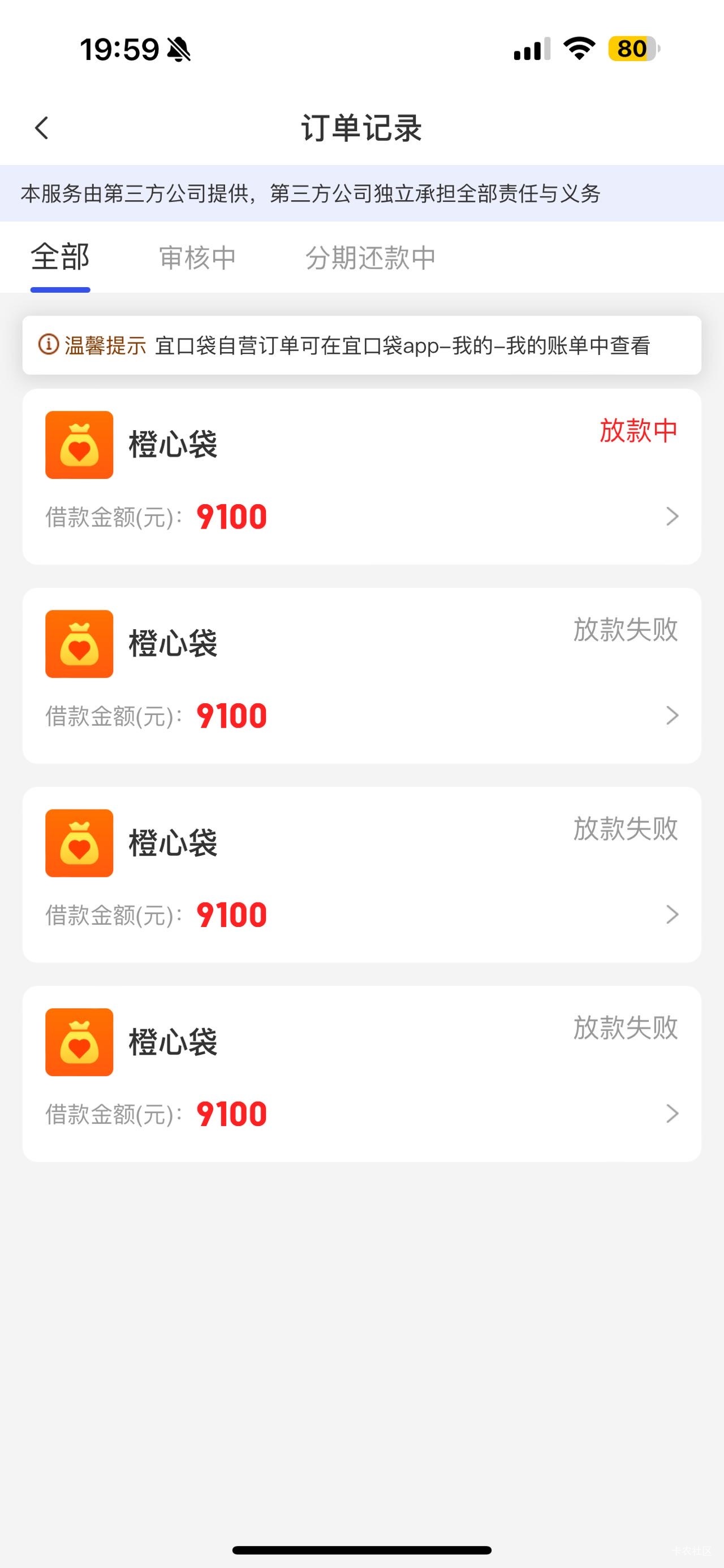
Task: Switch to the 审核中 tab
Action: pos(197,258)
